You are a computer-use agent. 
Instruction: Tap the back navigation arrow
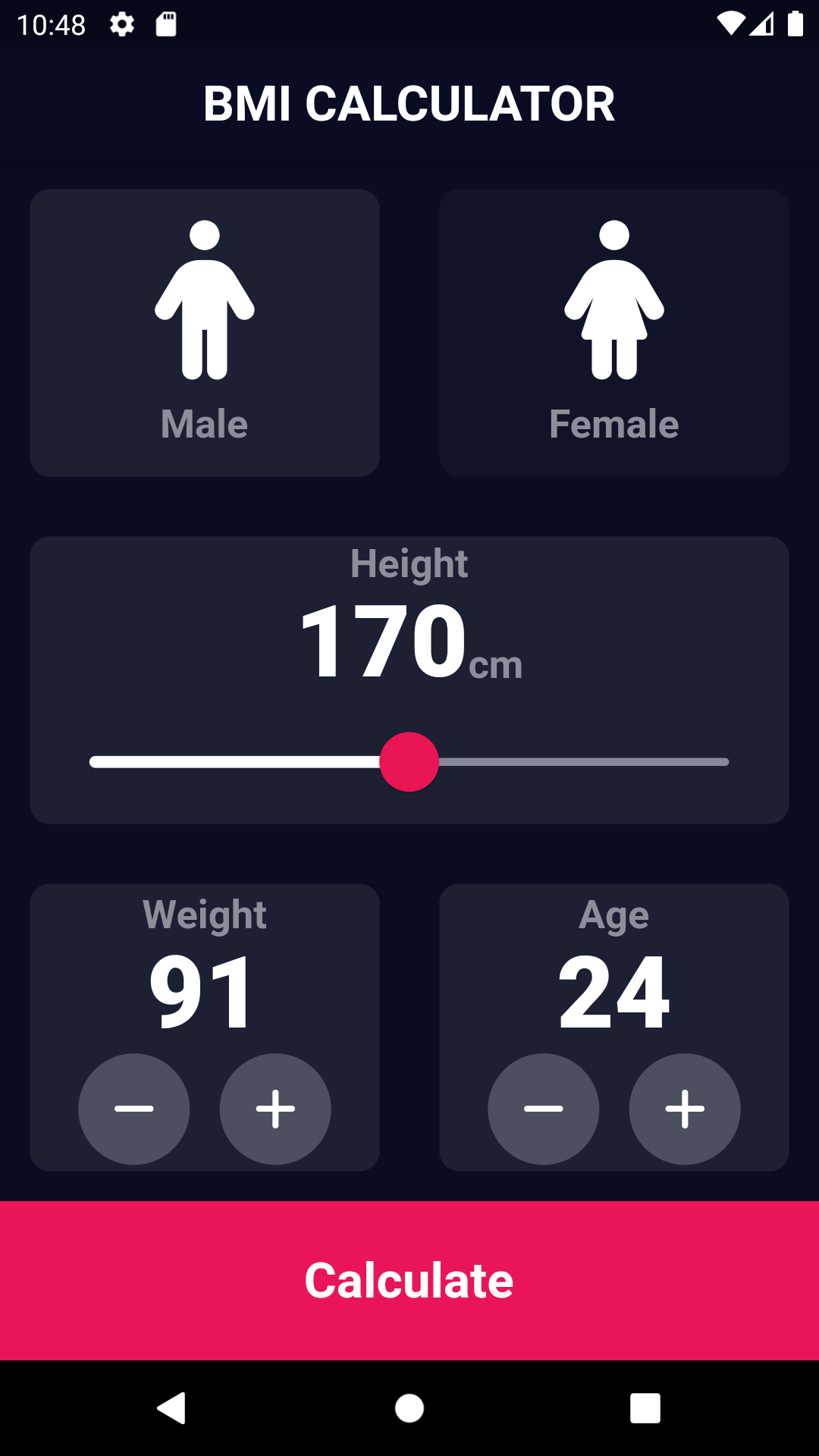pos(172,1410)
